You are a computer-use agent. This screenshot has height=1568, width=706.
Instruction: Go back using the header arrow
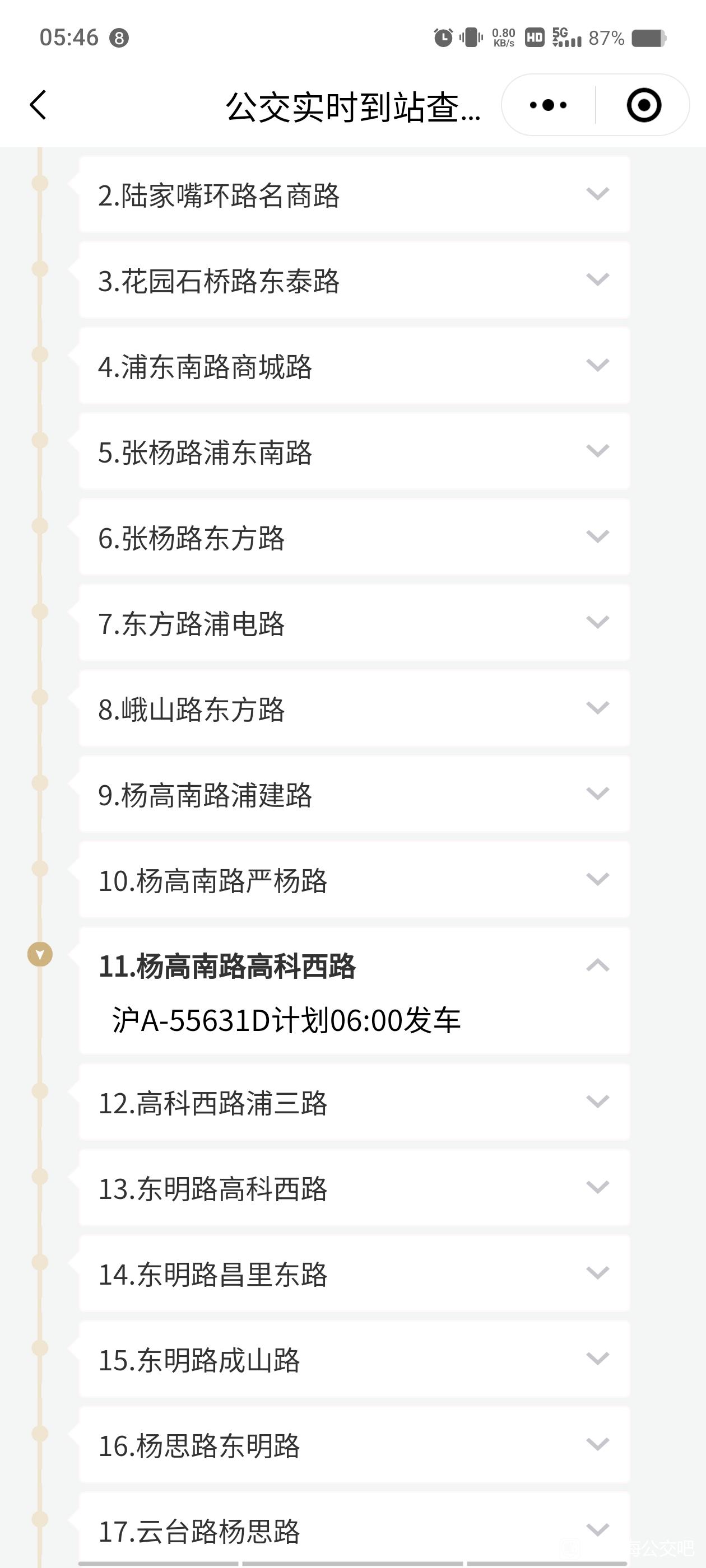[x=38, y=105]
